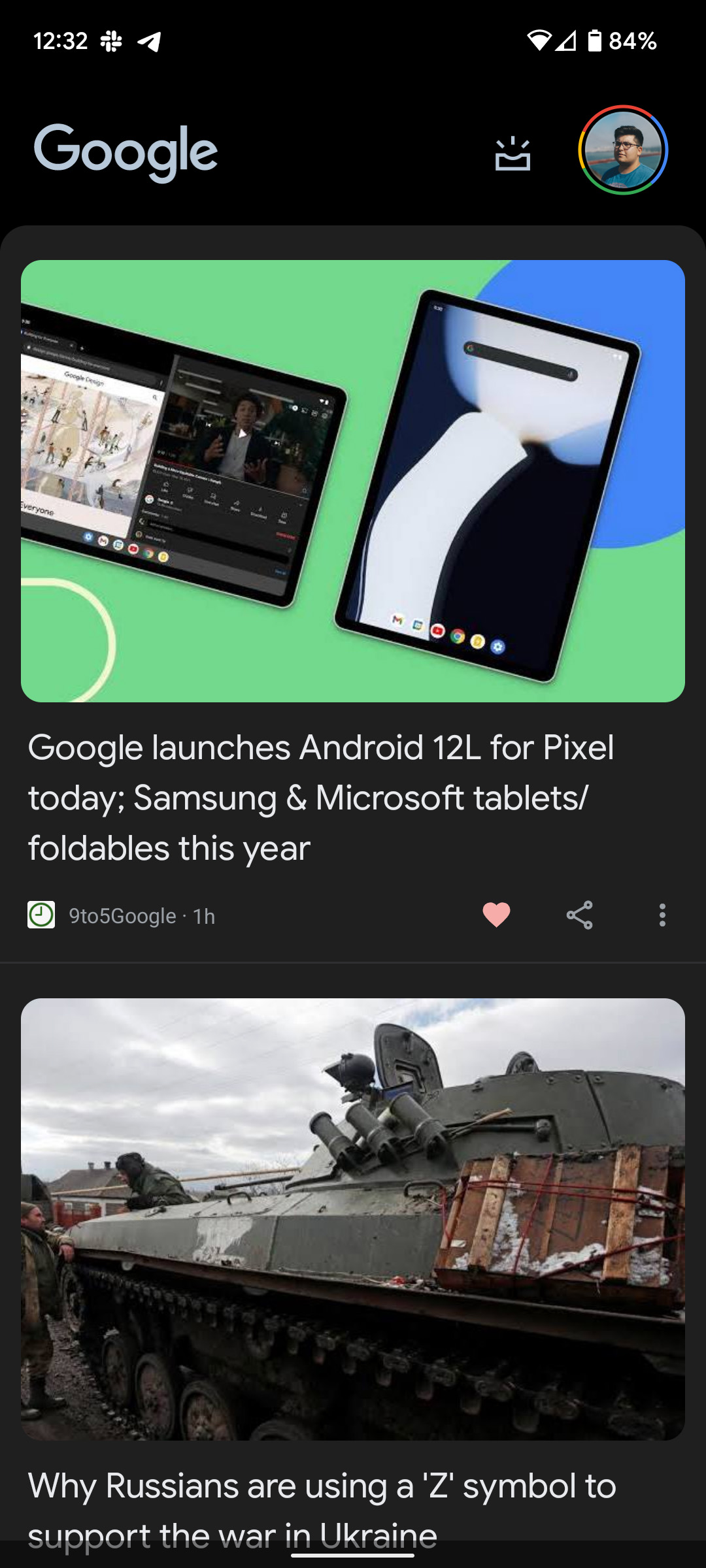The height and width of the screenshot is (1568, 706).
Task: Read the Android 12L for Pixel headline
Action: click(x=320, y=798)
